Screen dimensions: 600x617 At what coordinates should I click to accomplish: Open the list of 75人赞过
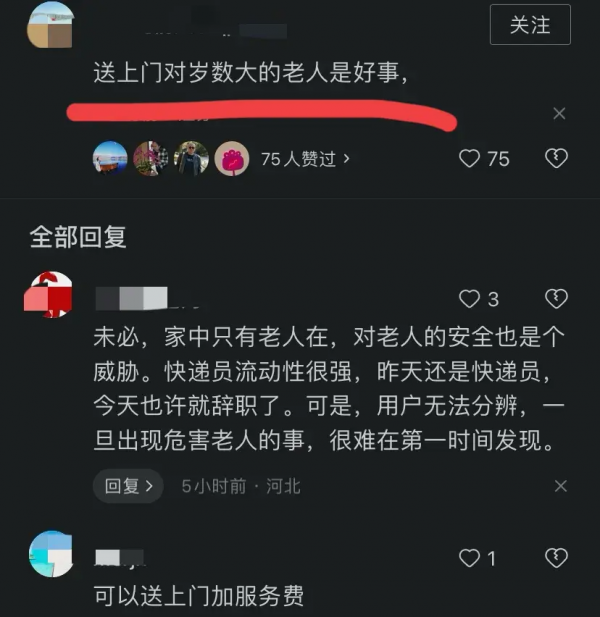pos(305,158)
